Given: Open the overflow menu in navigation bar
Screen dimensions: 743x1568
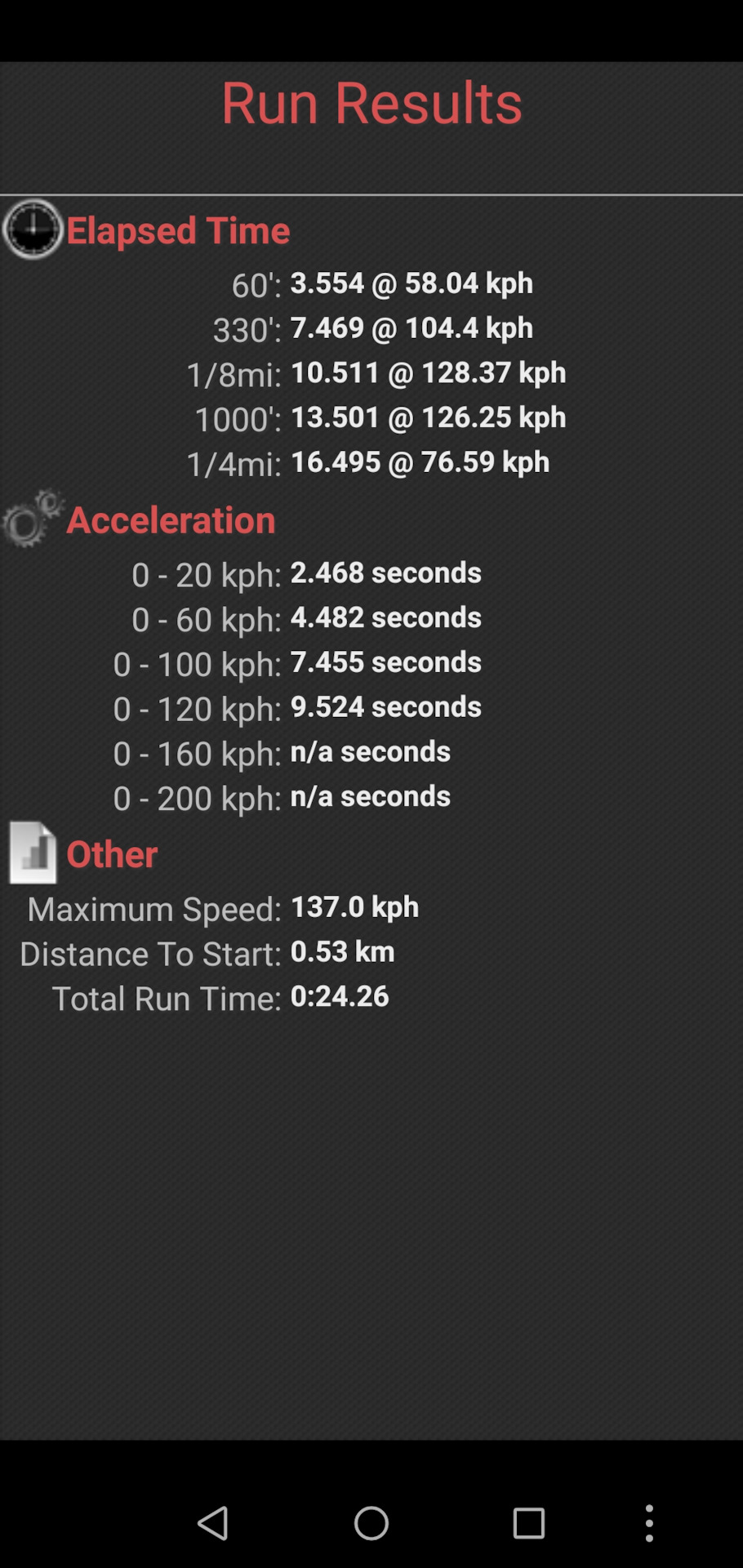Looking at the screenshot, I should (x=649, y=1523).
